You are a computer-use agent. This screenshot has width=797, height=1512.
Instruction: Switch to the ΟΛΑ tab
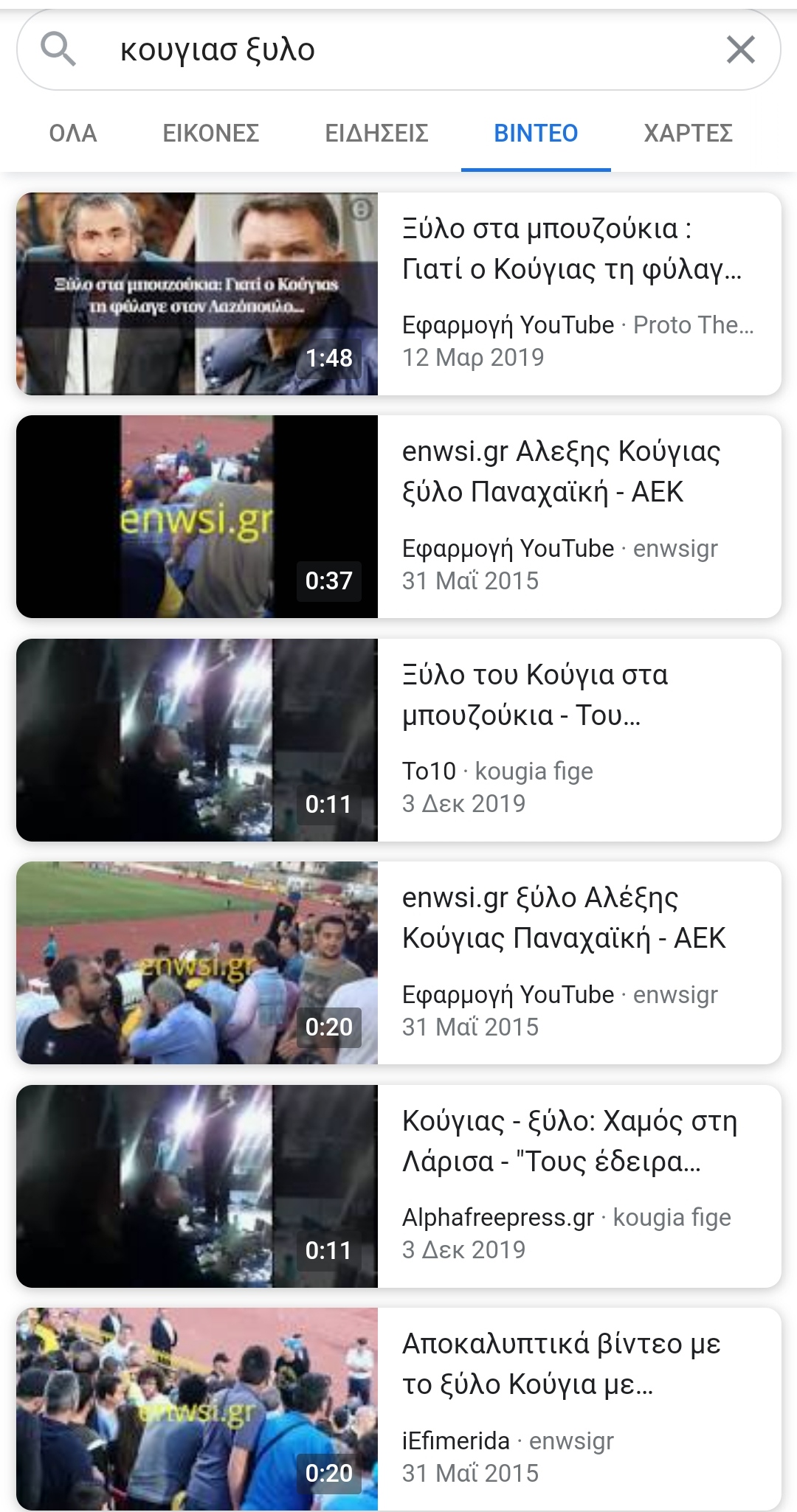(x=73, y=133)
